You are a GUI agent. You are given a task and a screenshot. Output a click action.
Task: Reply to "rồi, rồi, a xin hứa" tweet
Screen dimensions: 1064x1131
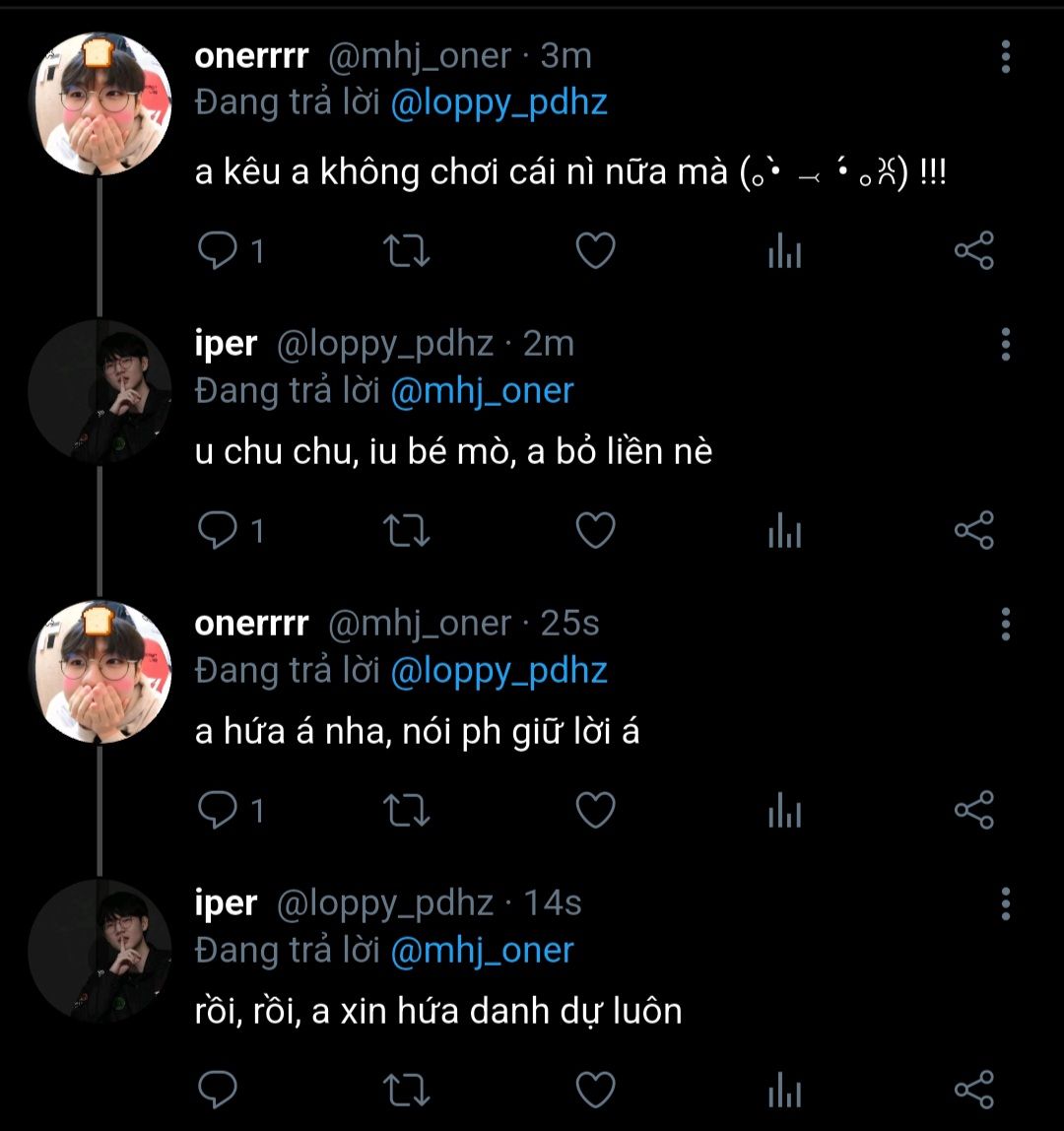tap(215, 1091)
